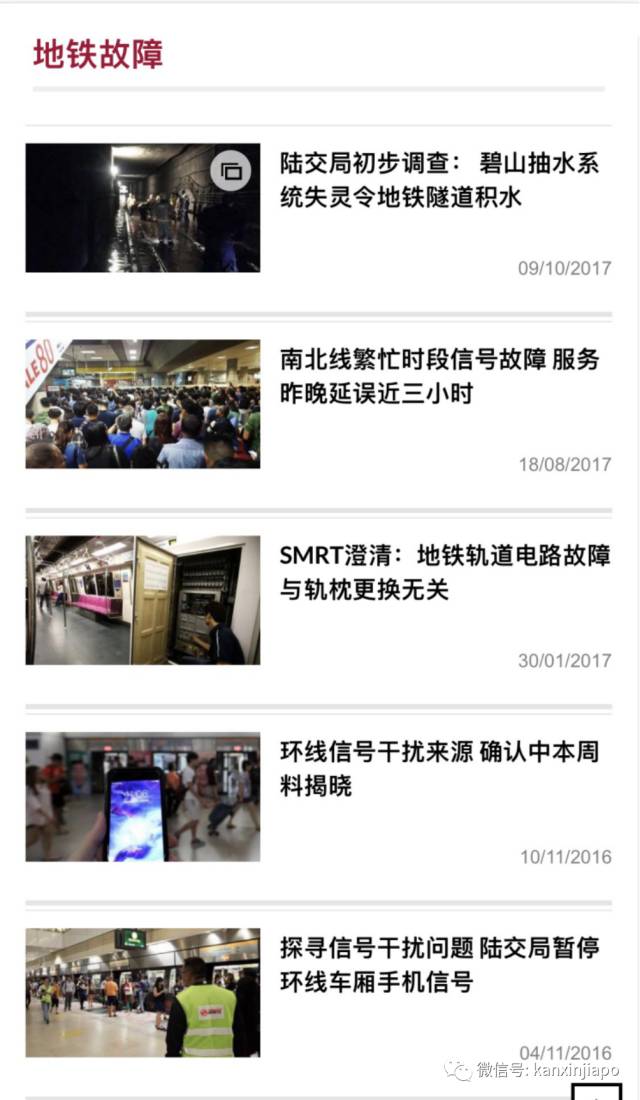Tap the back-to-top arrow button
Image resolution: width=640 pixels, height=1100 pixels.
point(596,1092)
